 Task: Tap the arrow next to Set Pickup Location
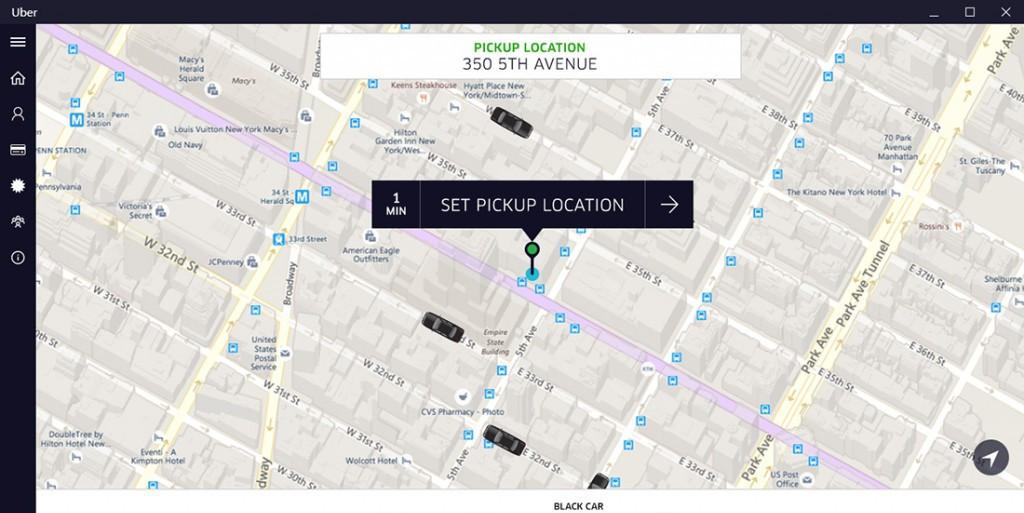click(x=669, y=205)
